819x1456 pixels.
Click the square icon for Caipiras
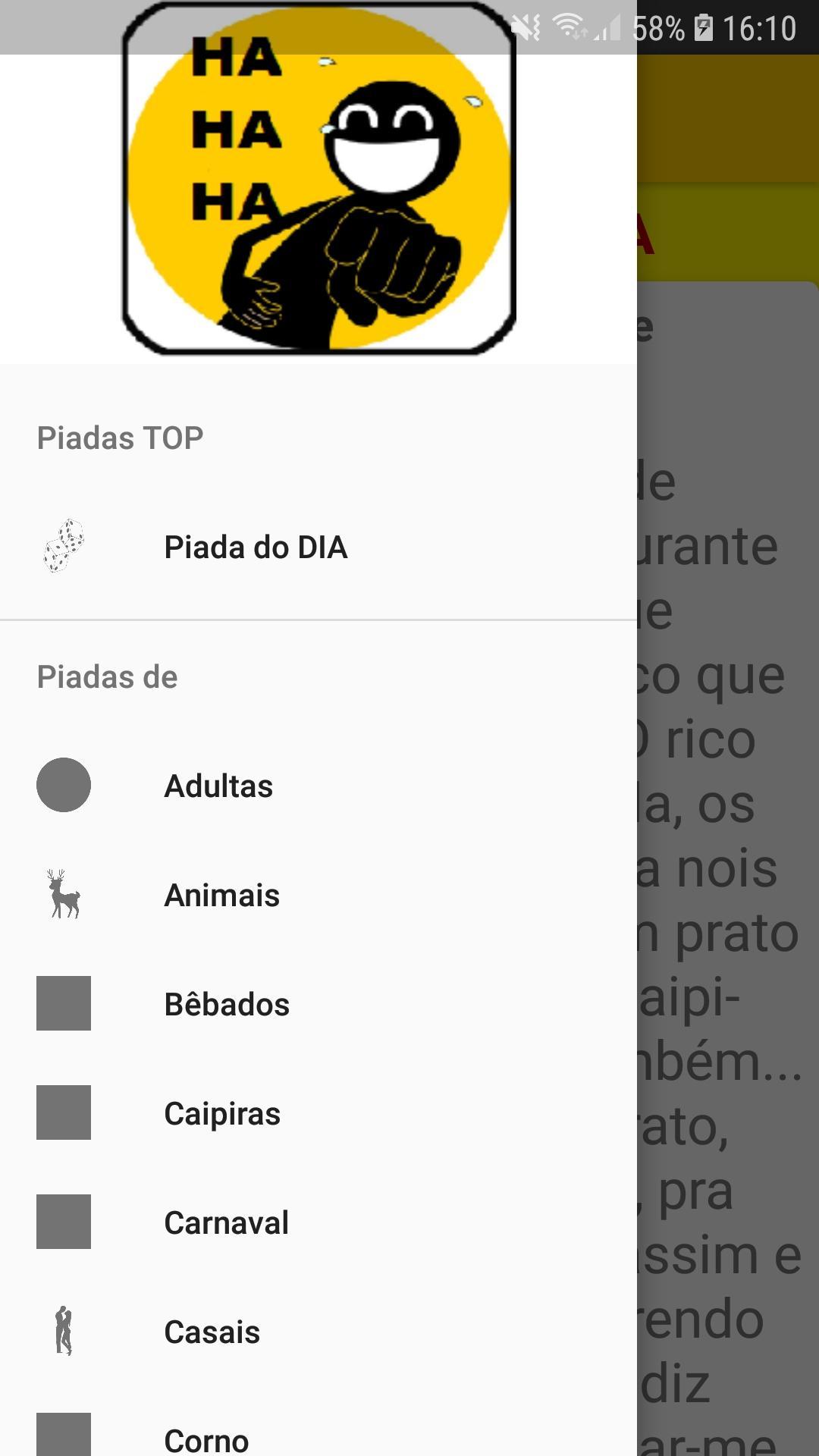[x=64, y=1113]
